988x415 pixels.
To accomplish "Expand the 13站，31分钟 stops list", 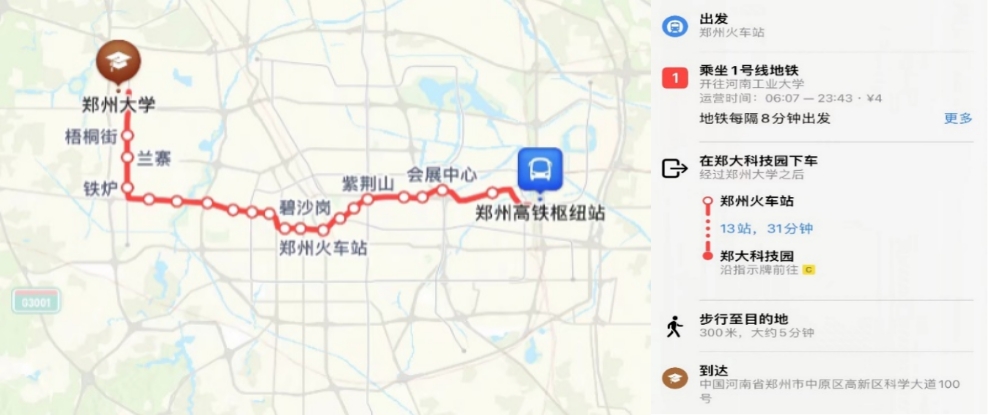I will pyautogui.click(x=761, y=228).
